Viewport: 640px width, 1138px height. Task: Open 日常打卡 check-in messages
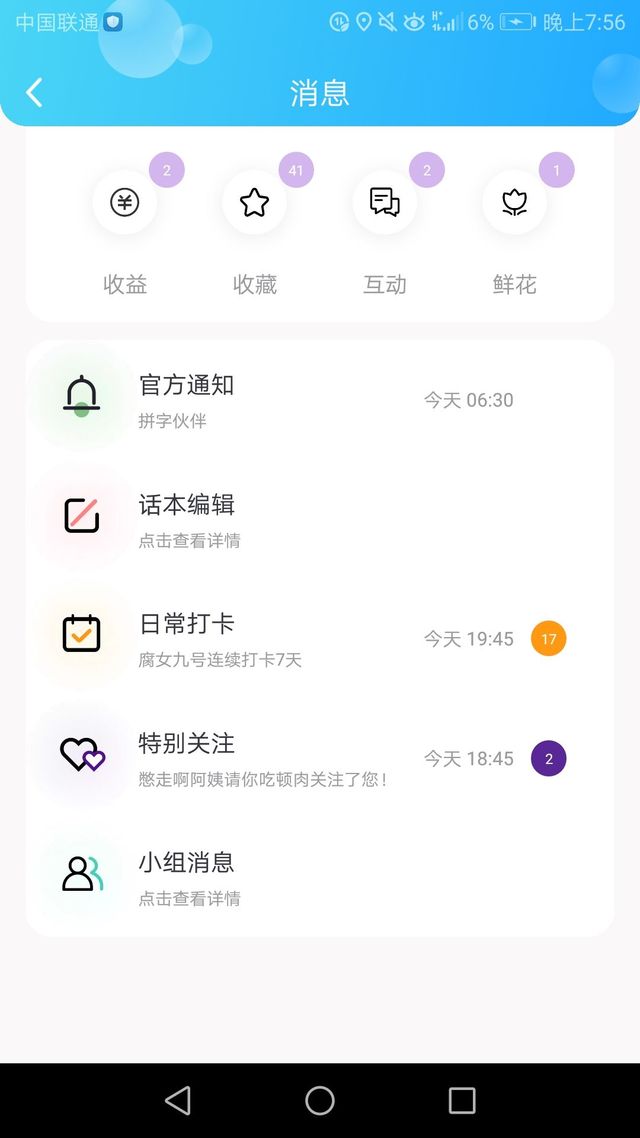(x=320, y=639)
